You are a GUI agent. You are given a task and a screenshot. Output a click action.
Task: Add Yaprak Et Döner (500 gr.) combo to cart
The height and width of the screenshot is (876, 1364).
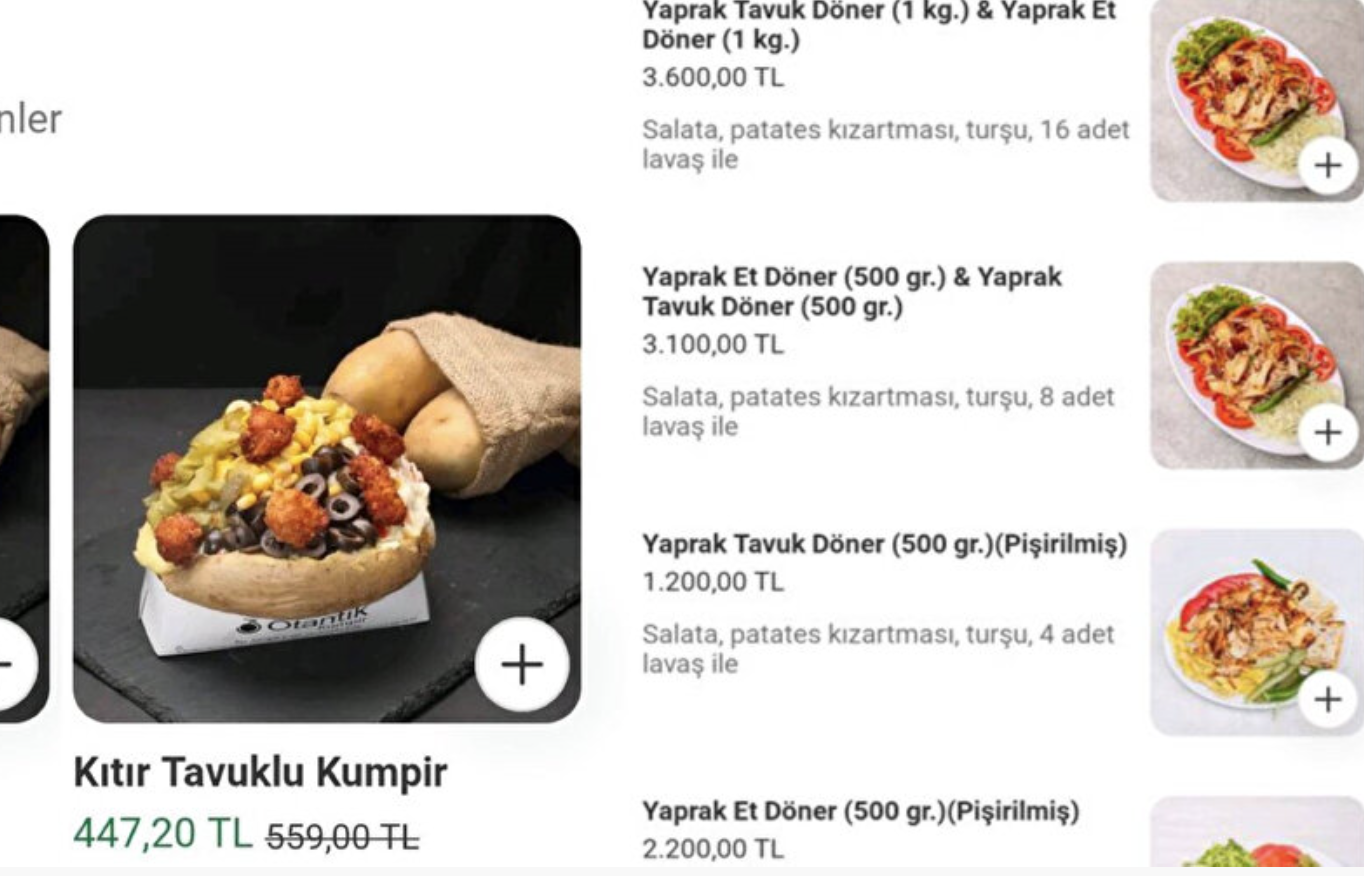pos(1327,432)
